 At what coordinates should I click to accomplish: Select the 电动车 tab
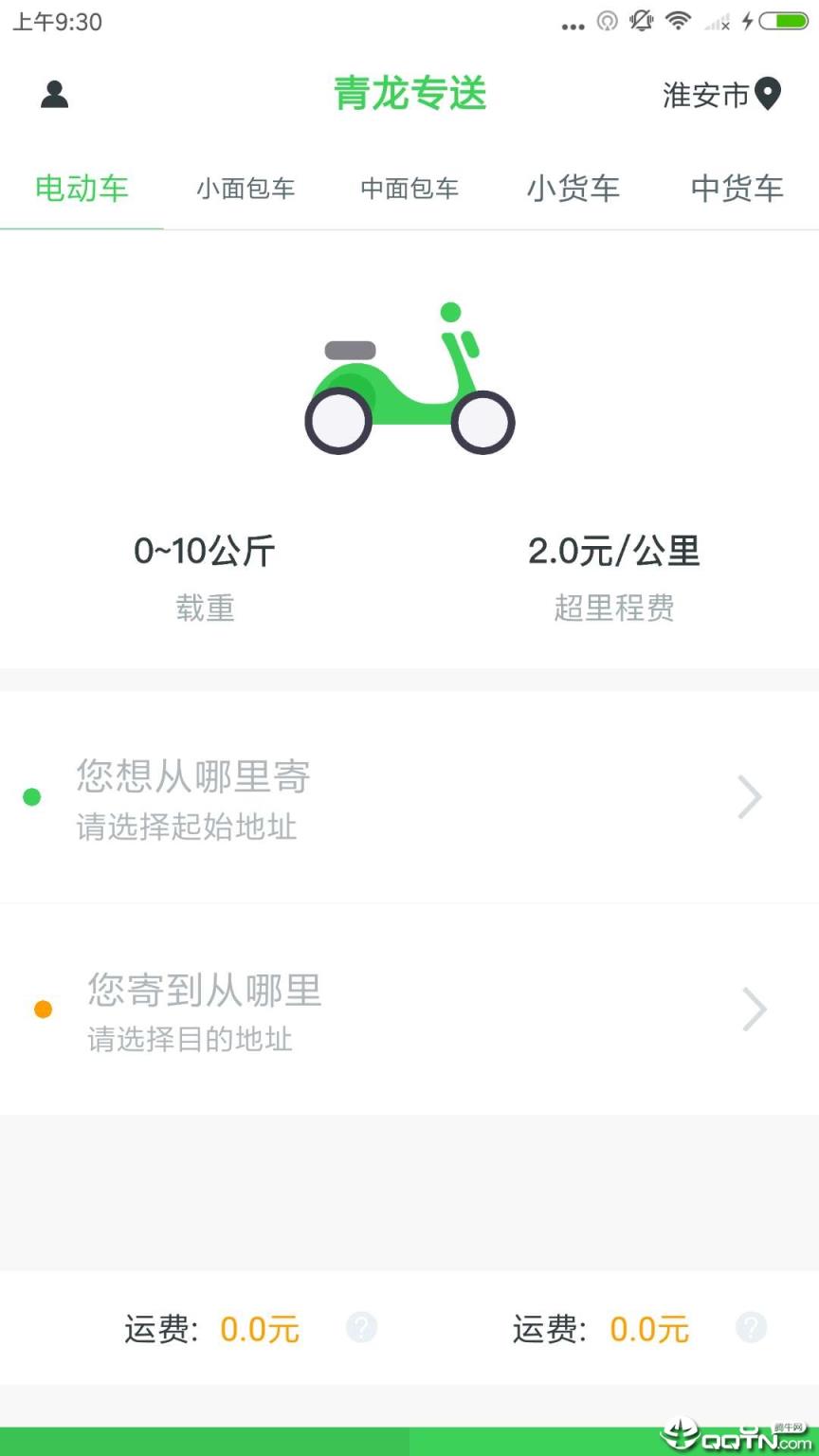(x=82, y=189)
